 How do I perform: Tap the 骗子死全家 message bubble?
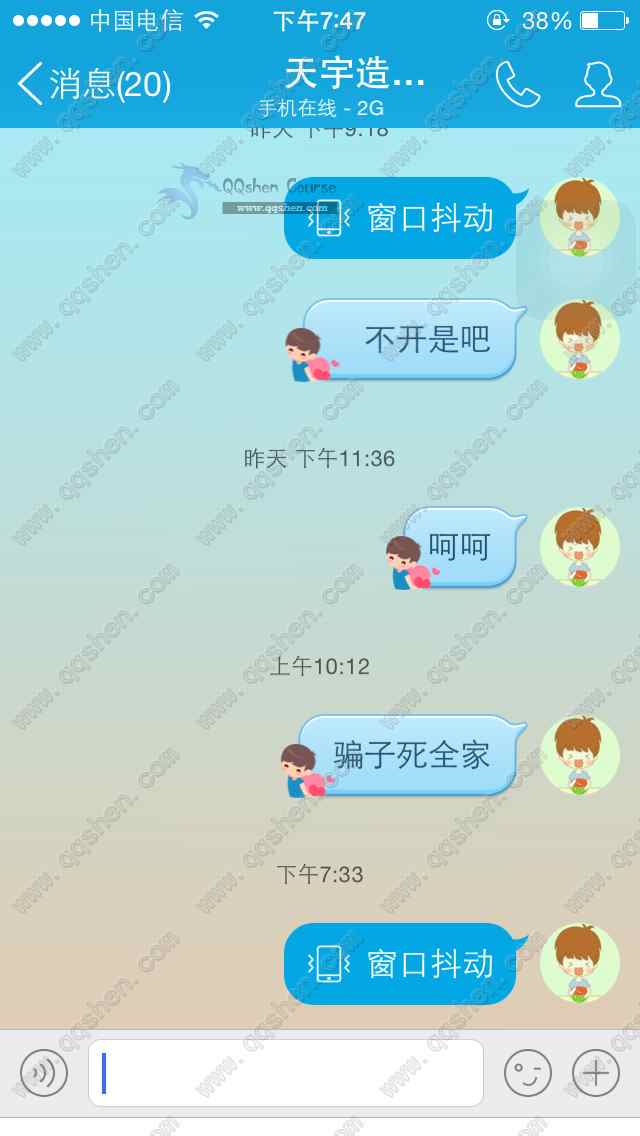click(x=412, y=755)
